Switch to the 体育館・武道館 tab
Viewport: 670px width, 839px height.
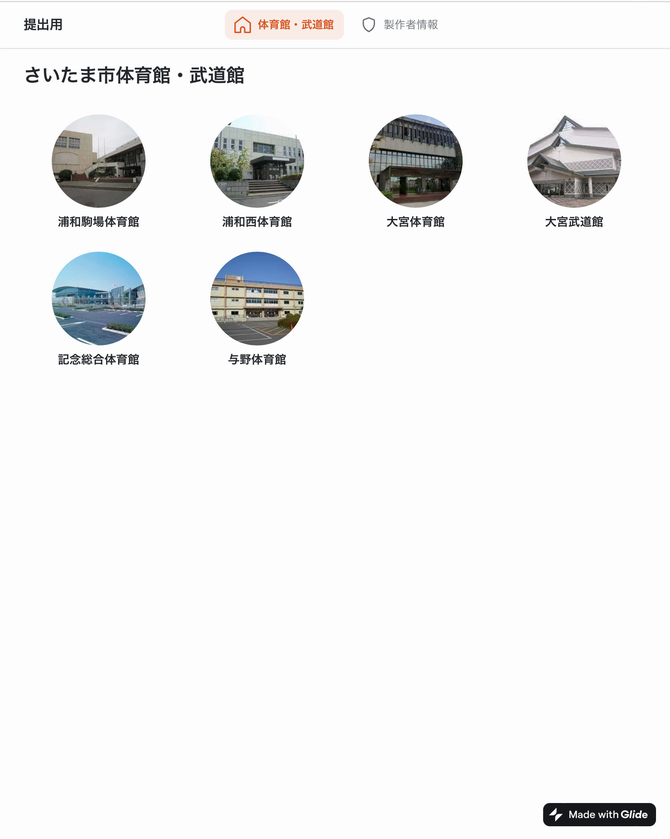284,25
